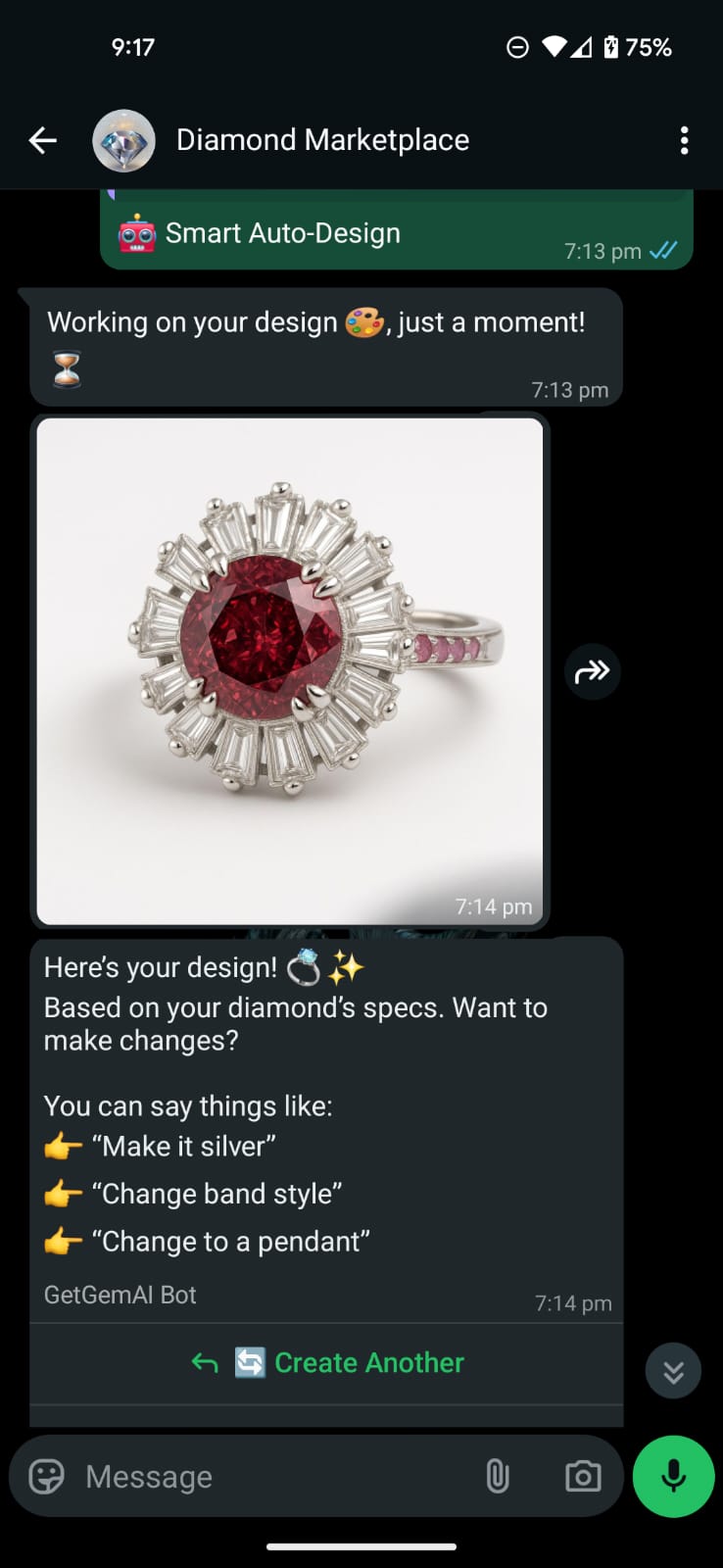This screenshot has width=723, height=1568.
Task: Tap the reply arrow beside Create Another
Action: click(x=204, y=1362)
